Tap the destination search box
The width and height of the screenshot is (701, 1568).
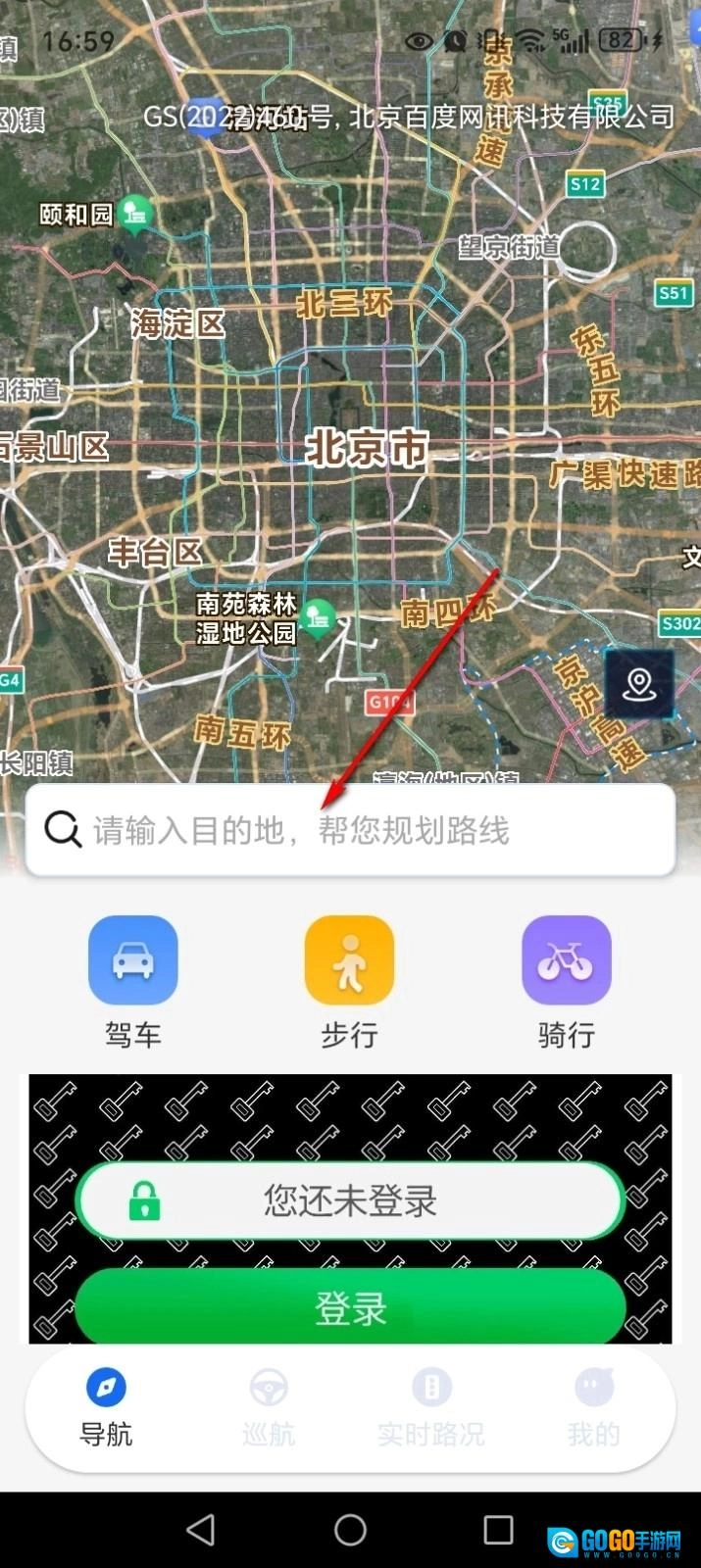click(350, 830)
